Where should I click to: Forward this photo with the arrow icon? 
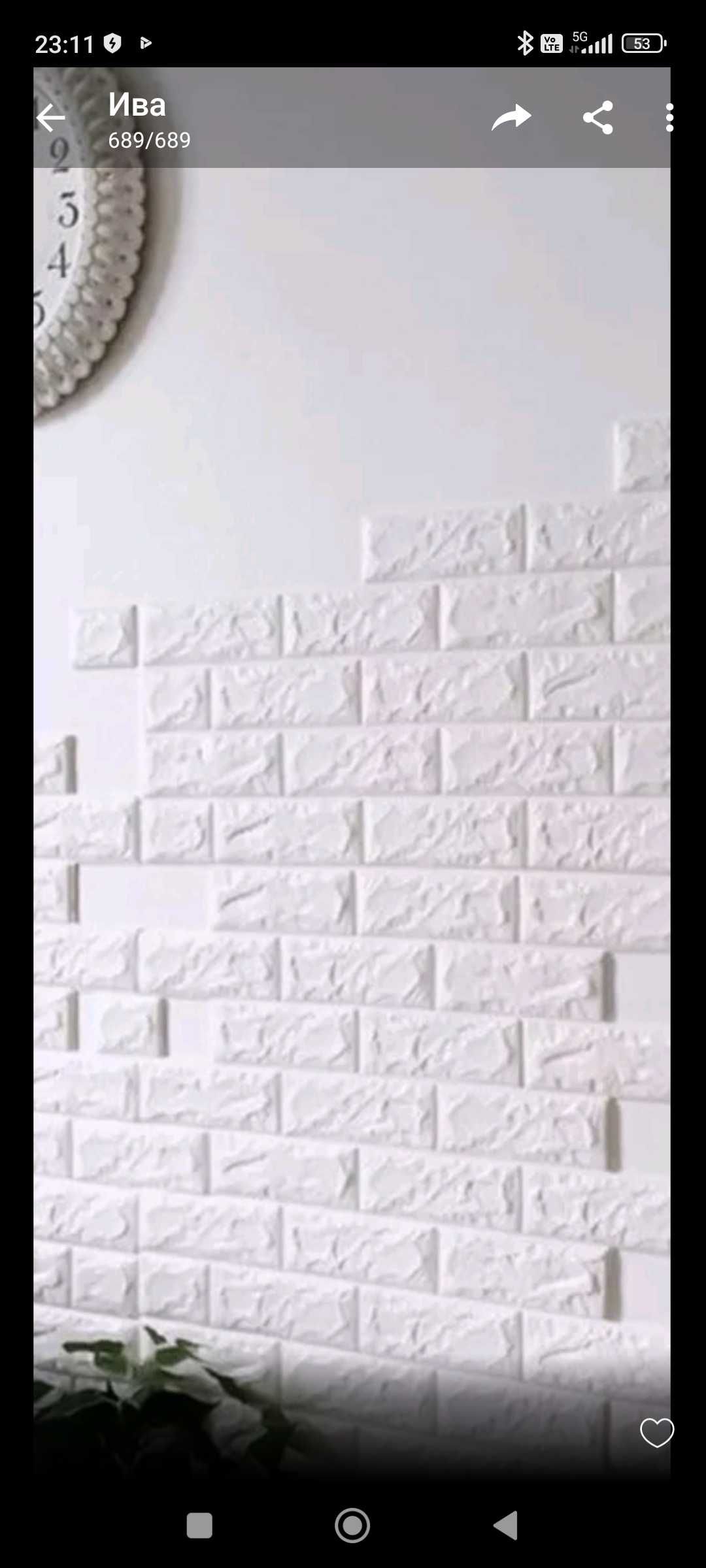pyautogui.click(x=511, y=118)
